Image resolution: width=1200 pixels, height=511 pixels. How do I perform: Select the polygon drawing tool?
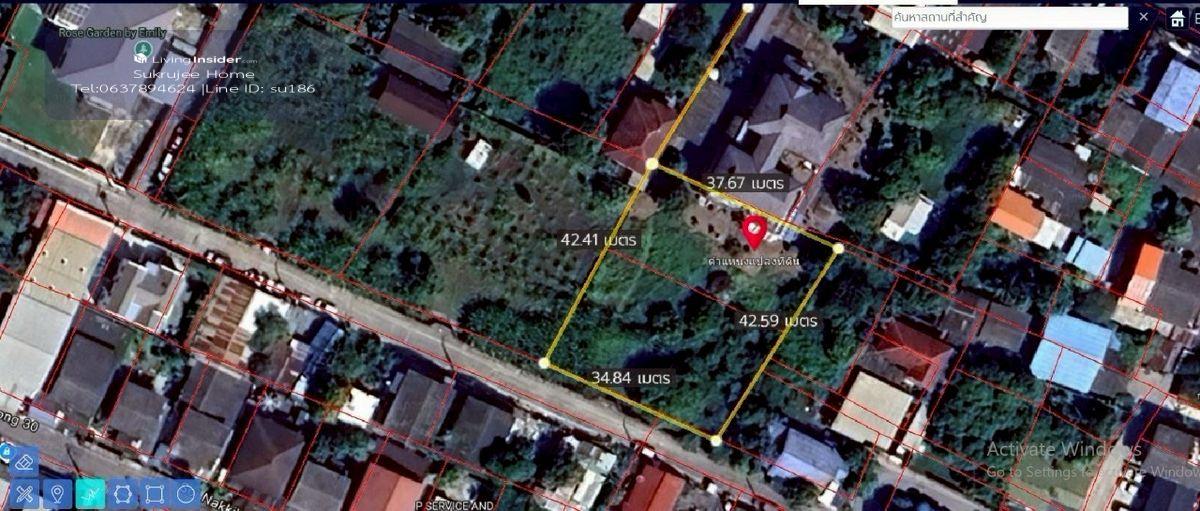(122, 493)
